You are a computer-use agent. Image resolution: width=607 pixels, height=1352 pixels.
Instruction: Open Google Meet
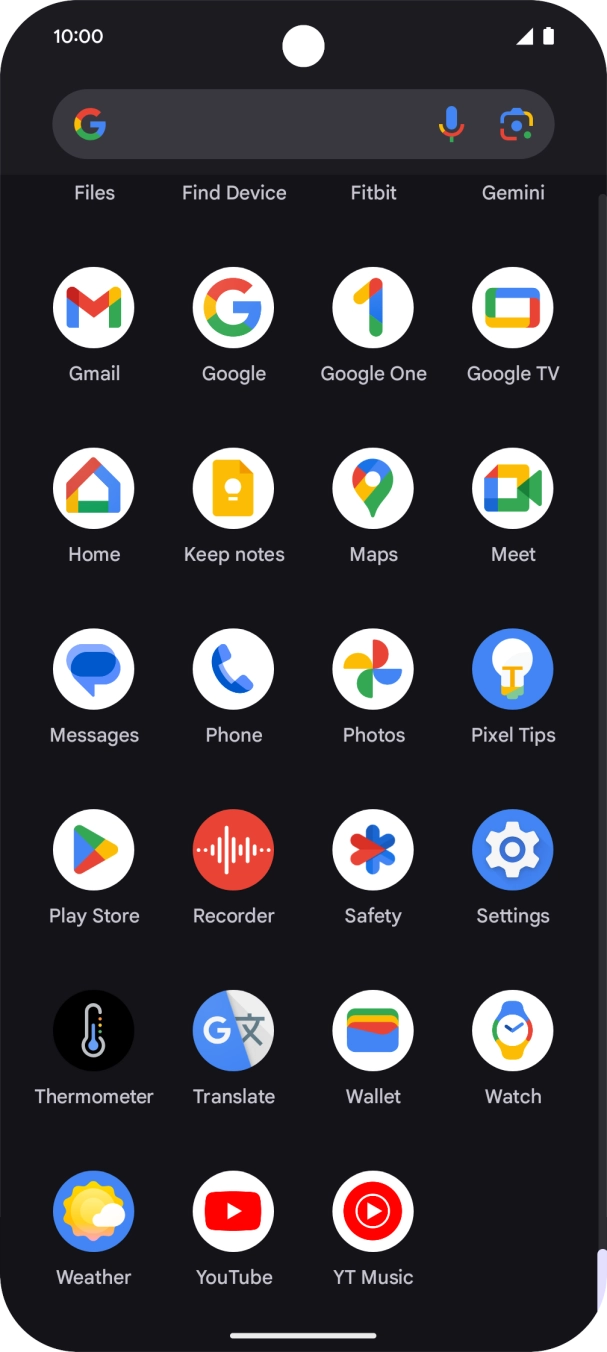pyautogui.click(x=512, y=489)
